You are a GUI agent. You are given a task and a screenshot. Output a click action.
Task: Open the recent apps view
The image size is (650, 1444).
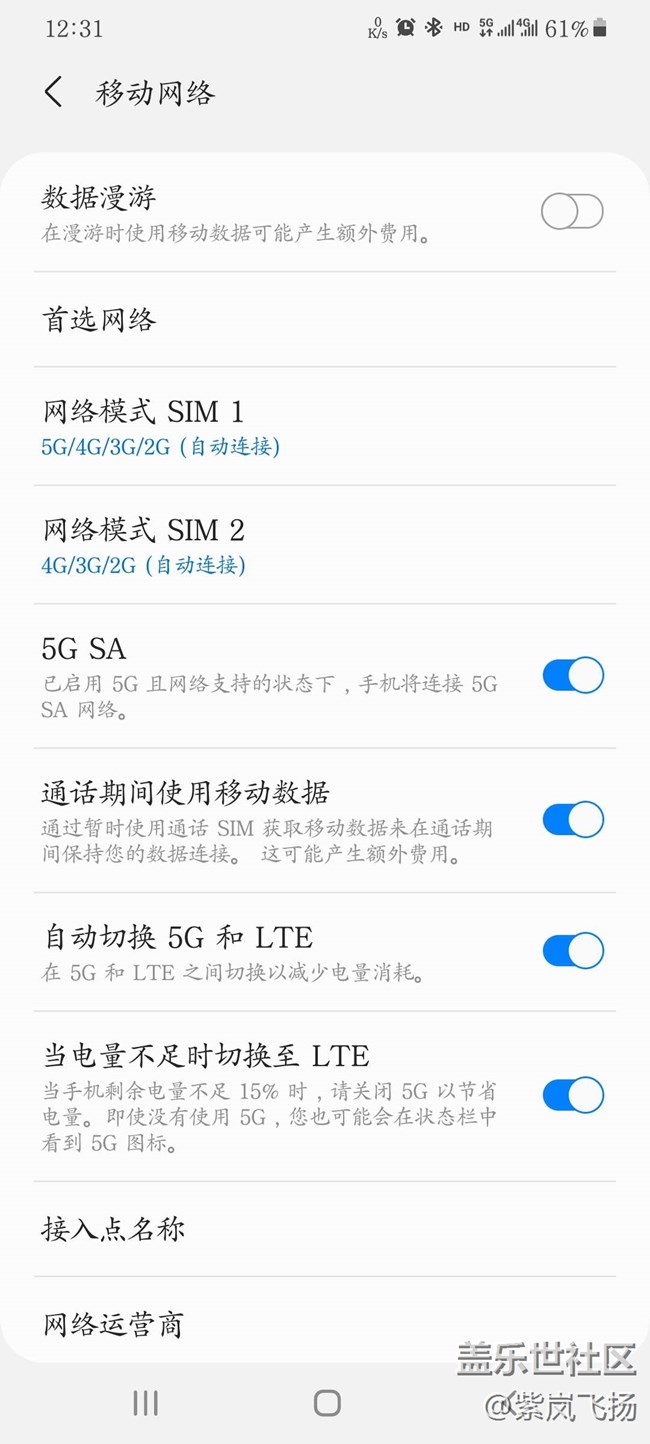146,1403
